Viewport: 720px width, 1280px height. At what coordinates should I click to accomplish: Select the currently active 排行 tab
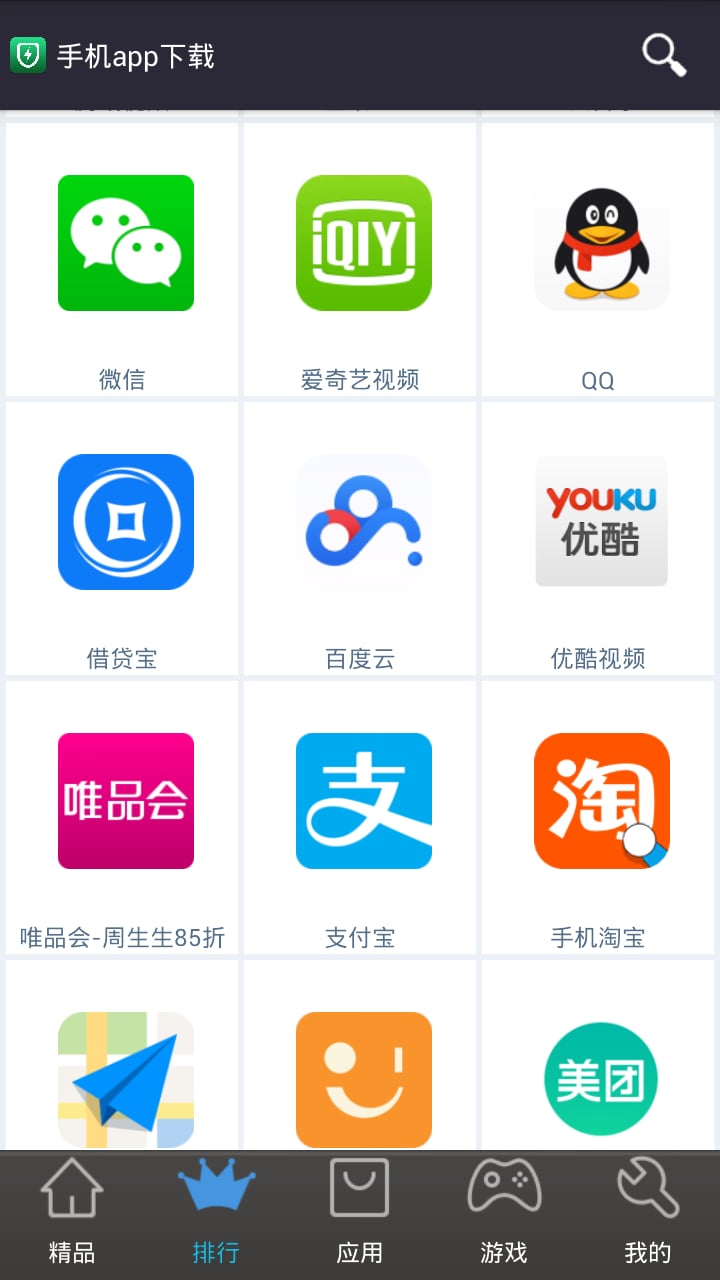click(216, 1210)
